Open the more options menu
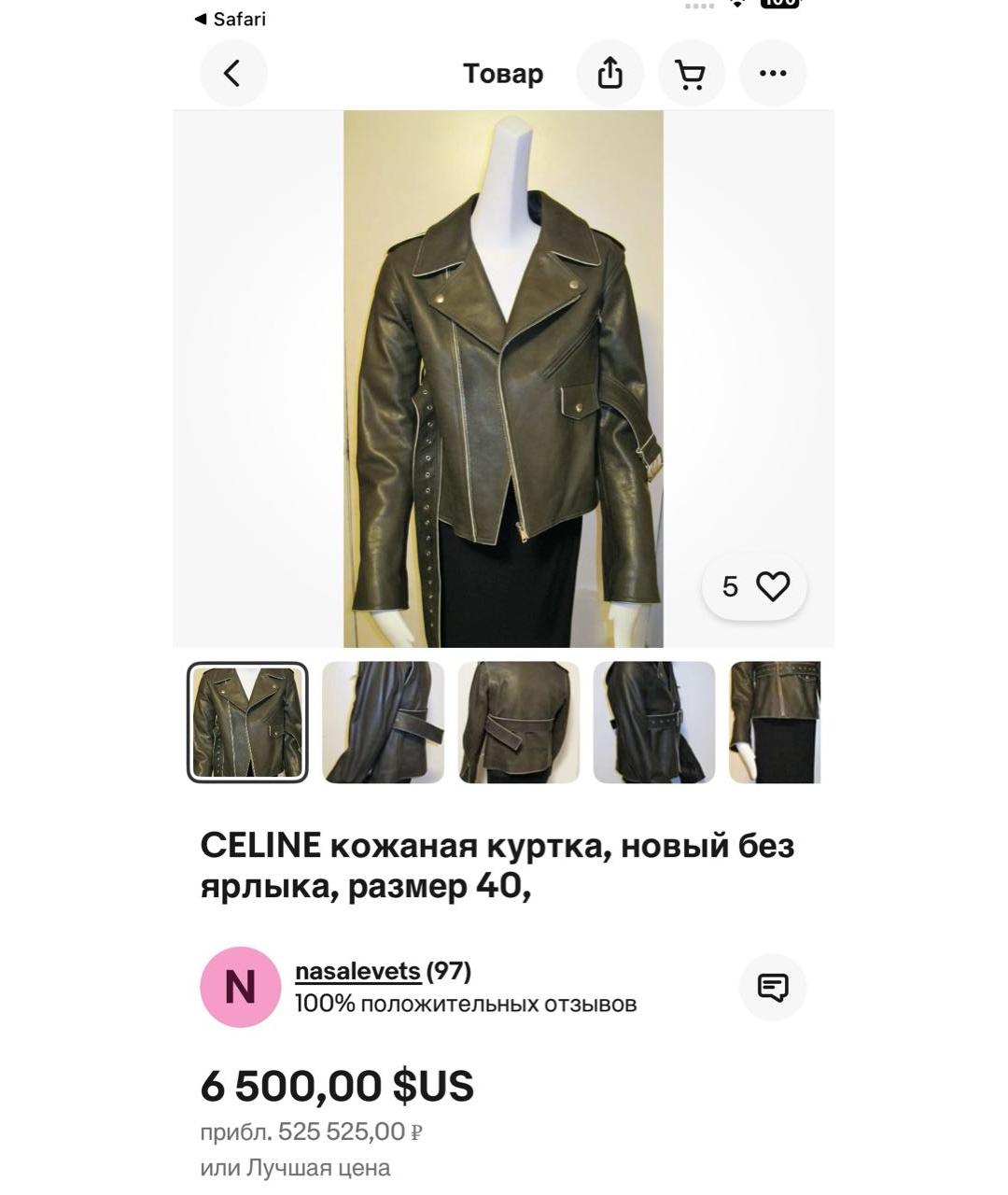This screenshot has height=1195, width=1008. [x=773, y=73]
